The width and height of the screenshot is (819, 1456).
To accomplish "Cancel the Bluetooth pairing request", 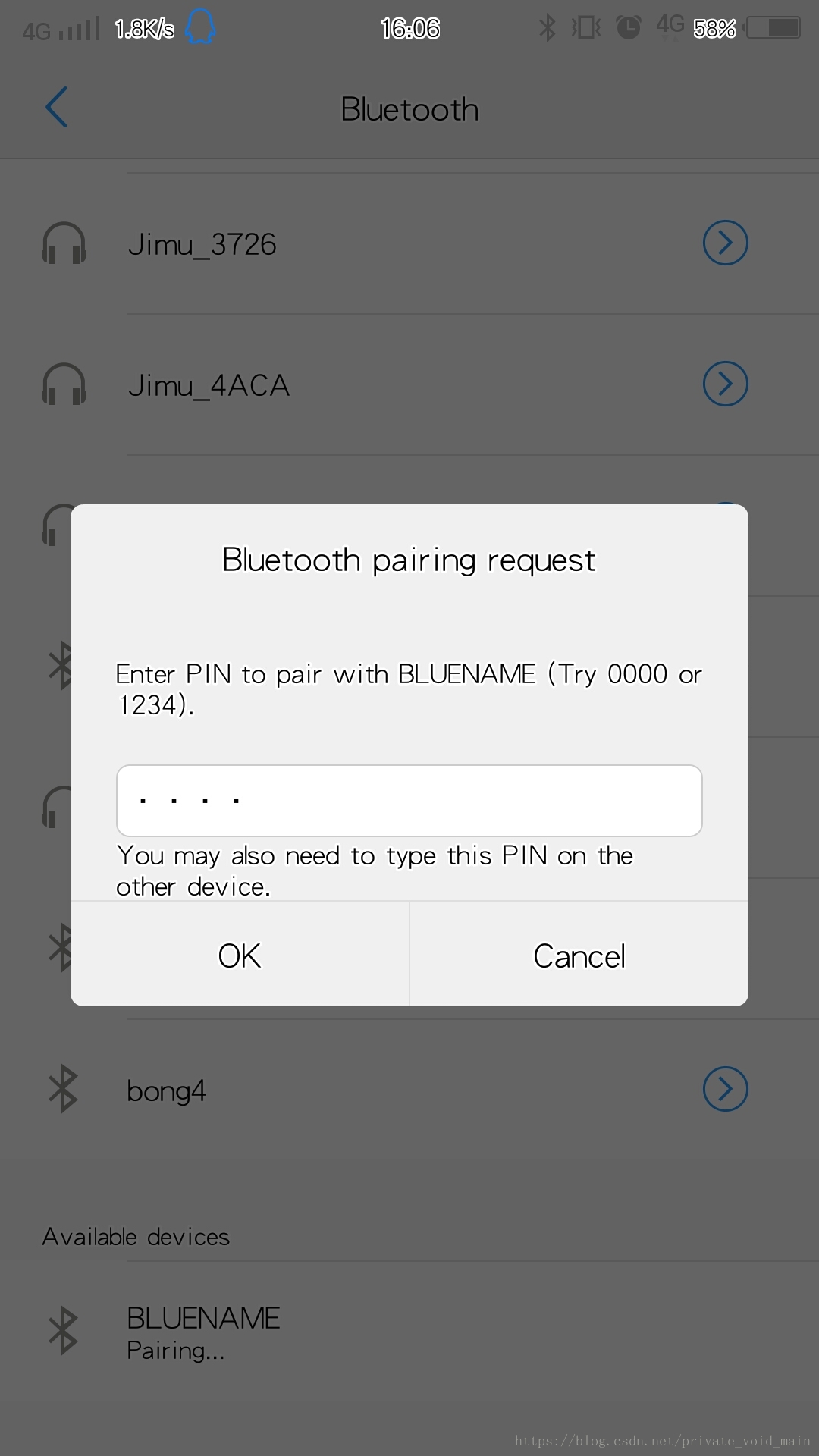I will point(579,955).
